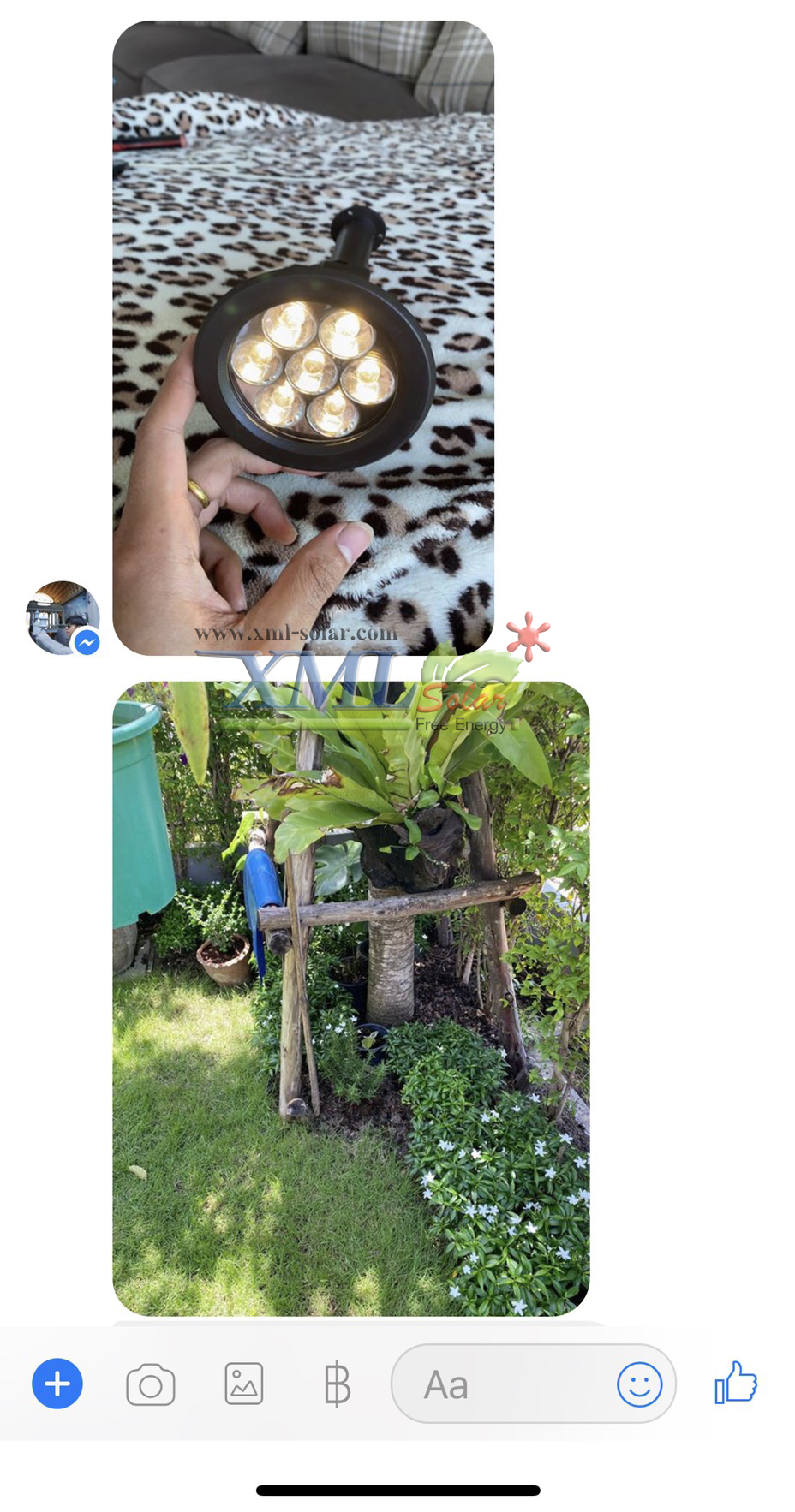Open the blue plus more-actions button
This screenshot has width=795, height=1512.
pyautogui.click(x=57, y=1384)
